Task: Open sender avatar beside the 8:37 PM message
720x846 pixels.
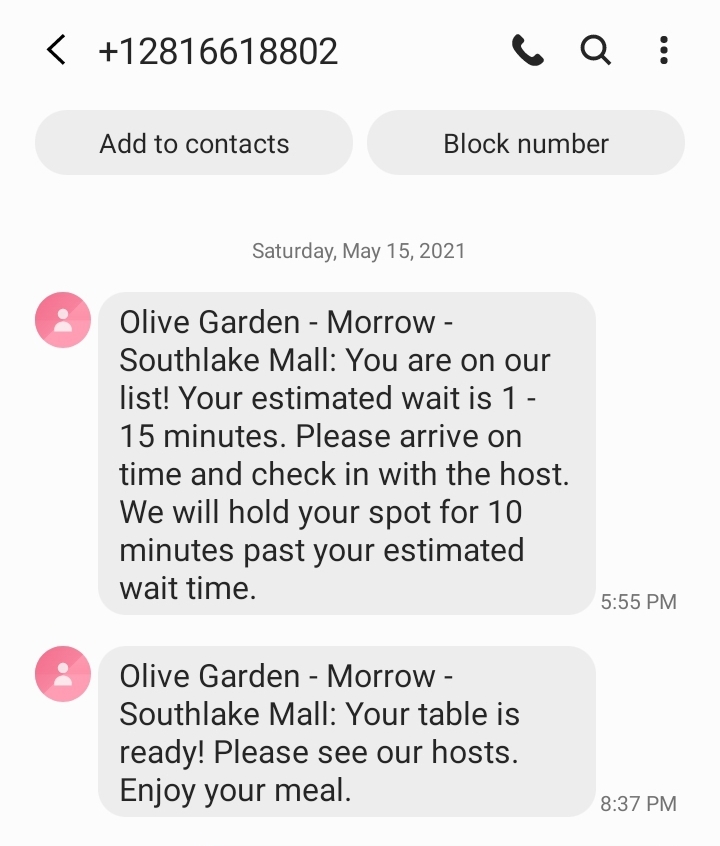Action: 63,674
